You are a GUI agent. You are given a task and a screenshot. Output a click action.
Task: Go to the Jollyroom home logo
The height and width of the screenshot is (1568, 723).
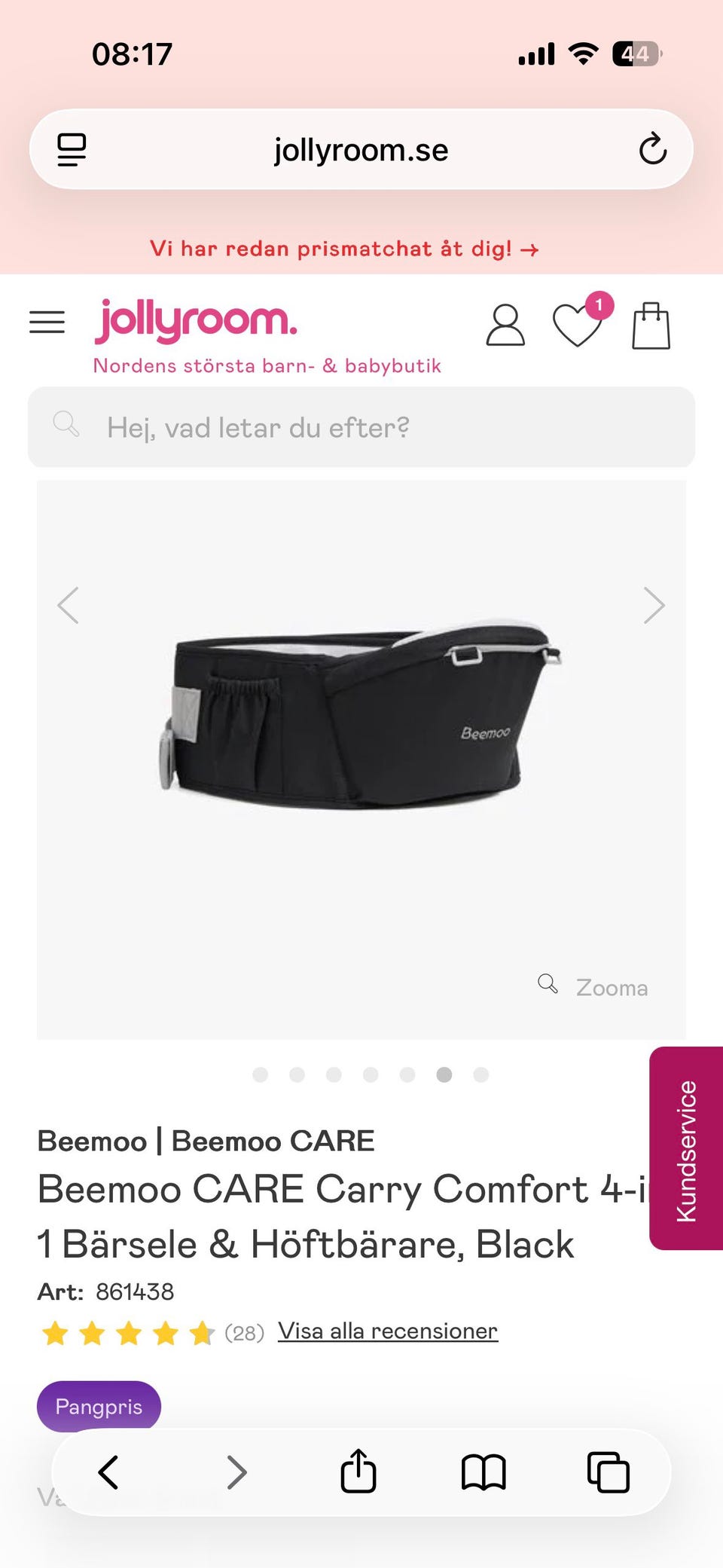(x=196, y=321)
